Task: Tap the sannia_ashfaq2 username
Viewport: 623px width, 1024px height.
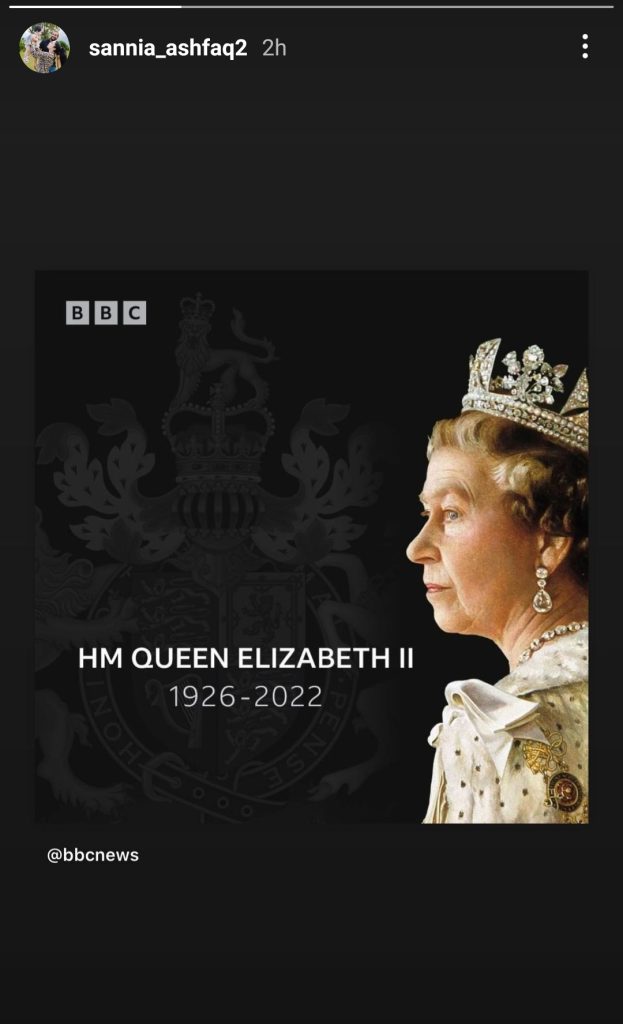Action: [168, 48]
